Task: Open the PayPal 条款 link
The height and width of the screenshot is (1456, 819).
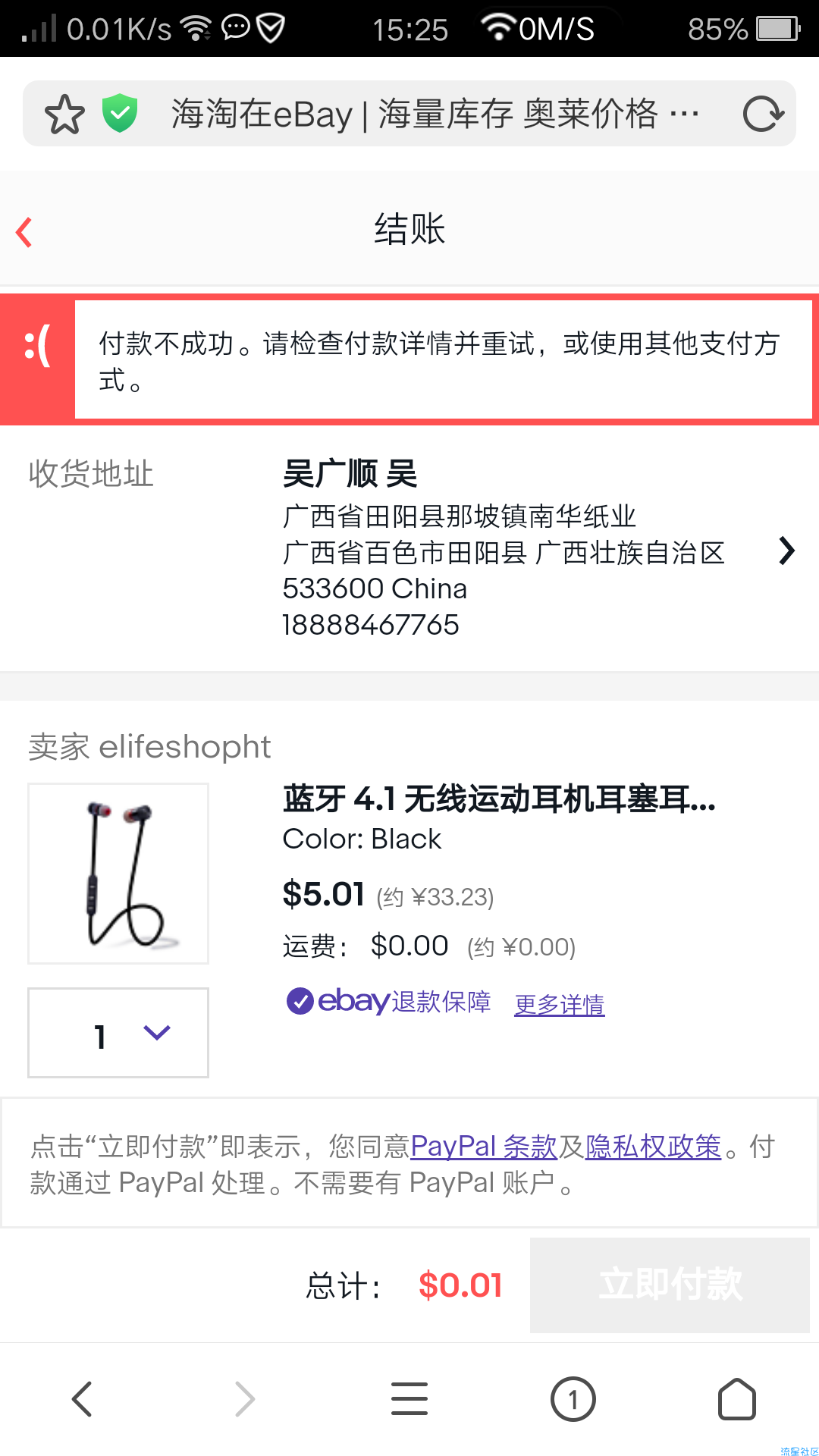Action: [x=483, y=1147]
